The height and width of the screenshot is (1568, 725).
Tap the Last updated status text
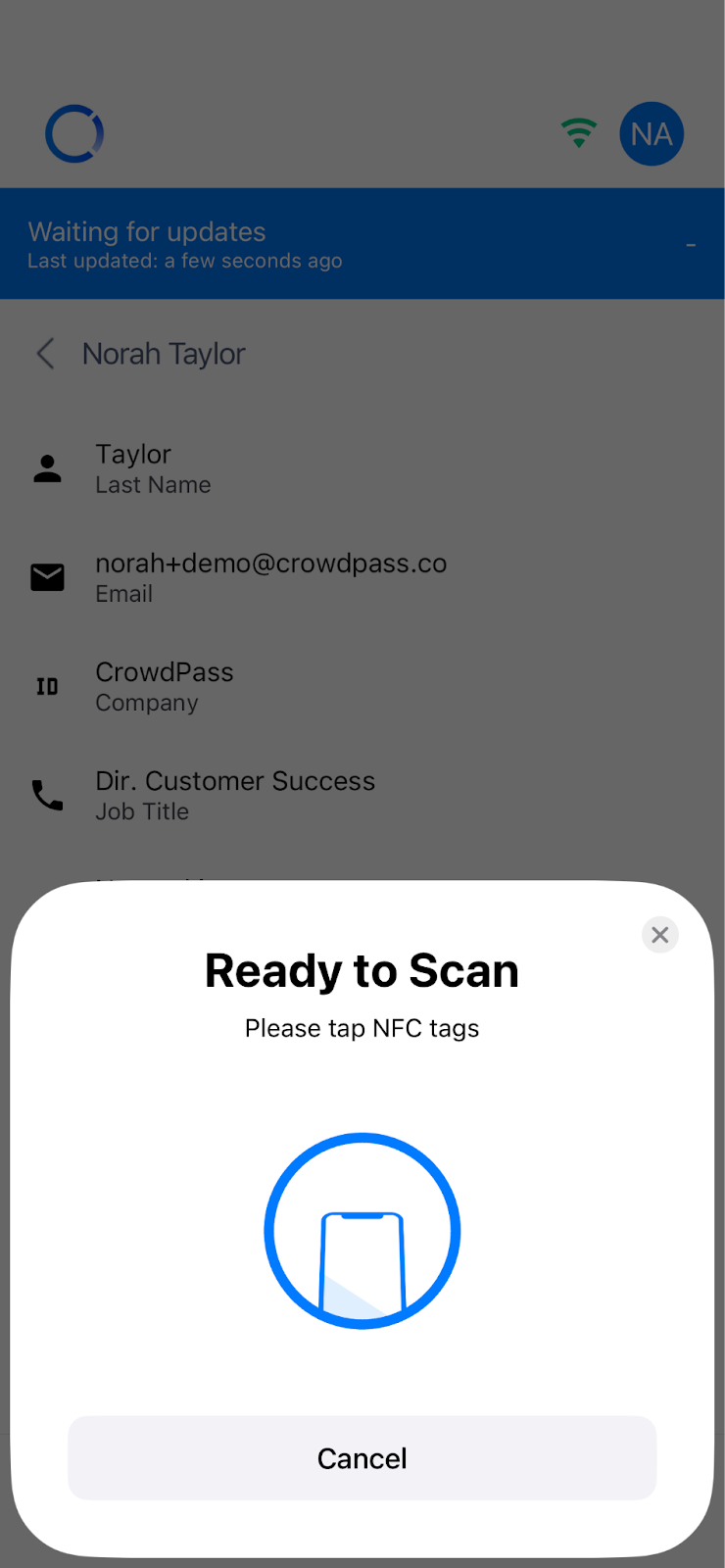[x=184, y=260]
